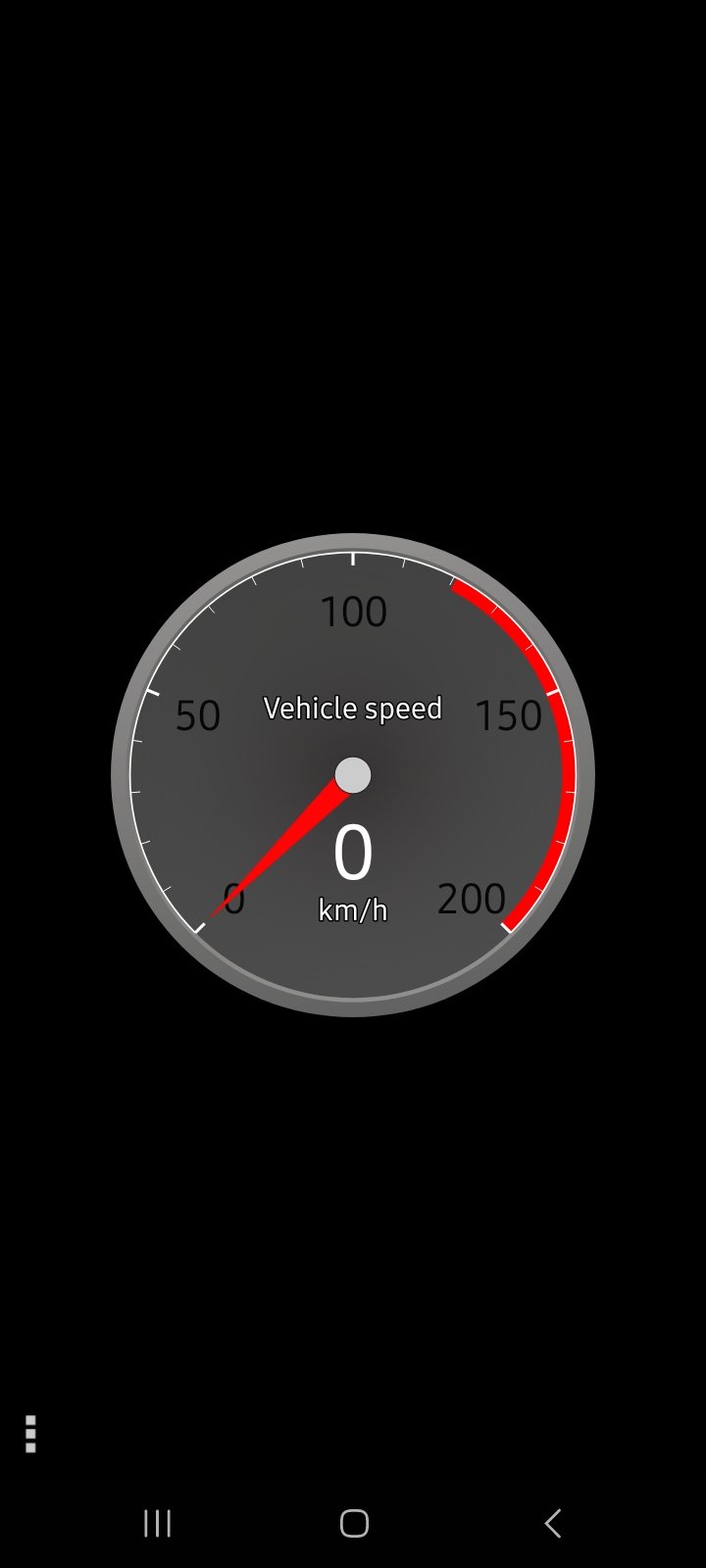Show recent apps
706x1568 pixels.
157,1523
